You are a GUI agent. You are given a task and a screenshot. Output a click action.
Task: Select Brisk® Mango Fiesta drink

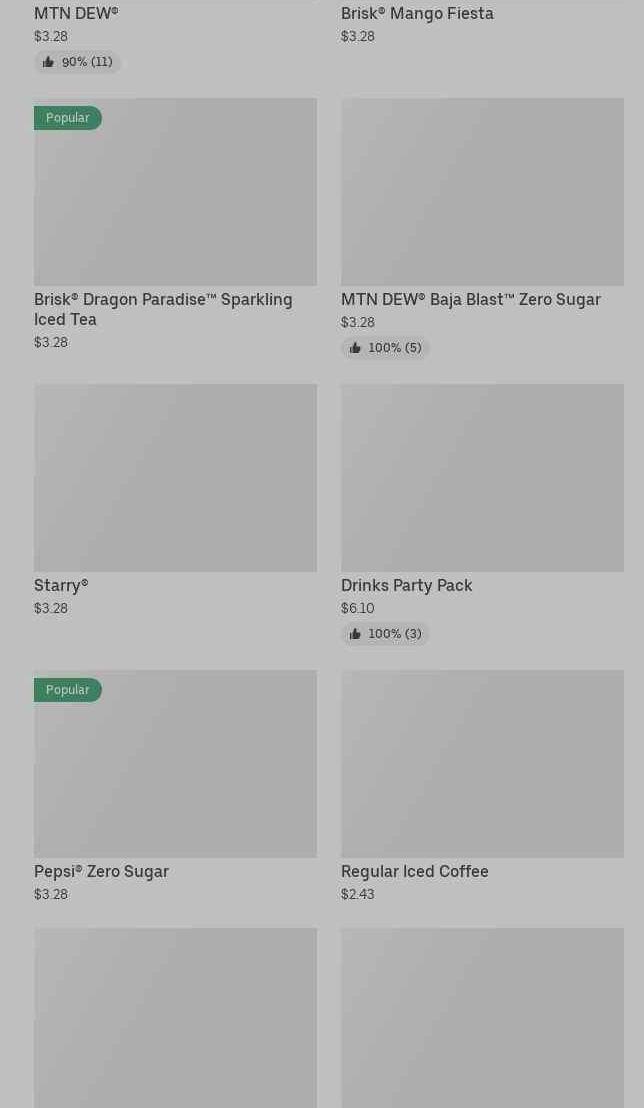tap(417, 14)
